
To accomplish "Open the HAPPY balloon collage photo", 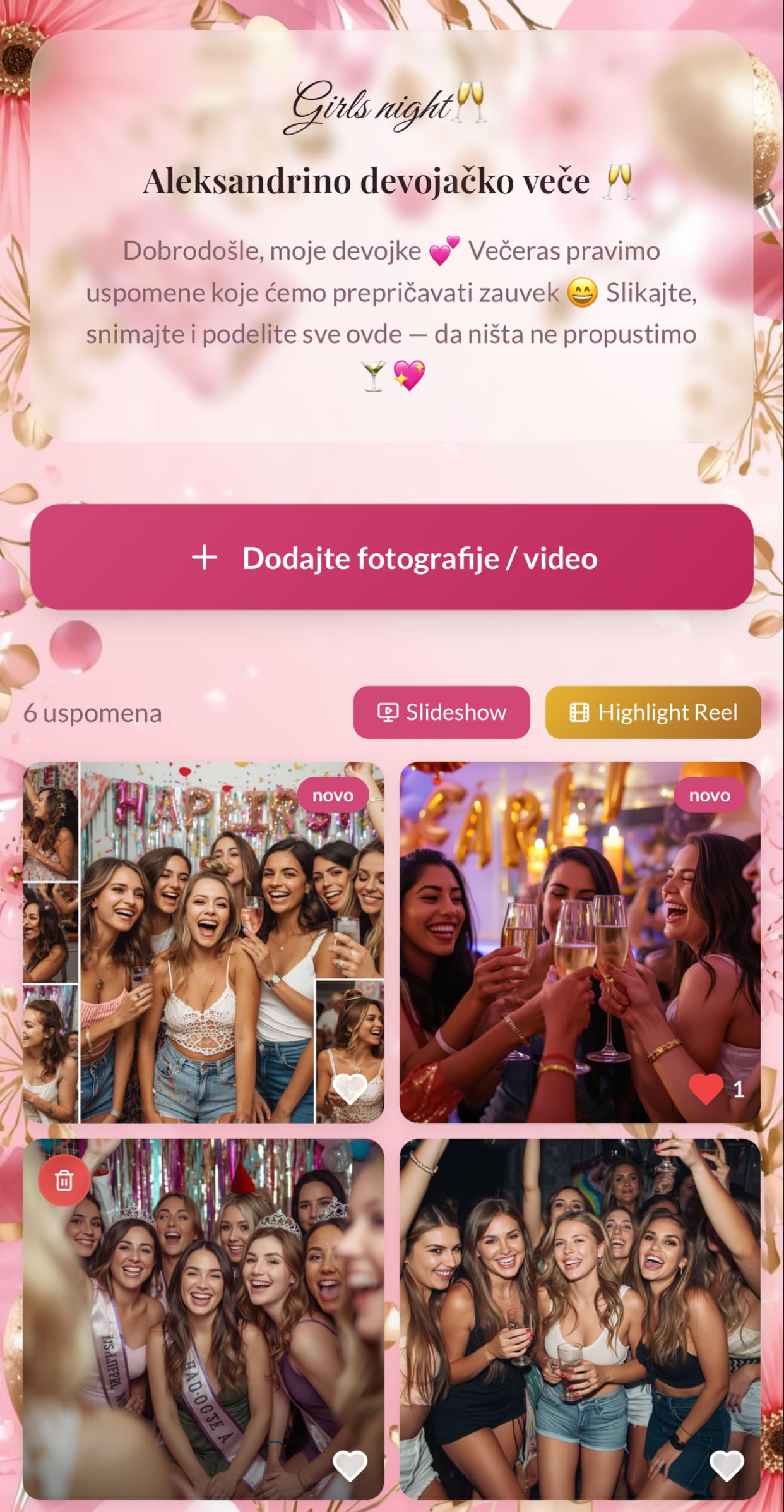I will coord(202,941).
